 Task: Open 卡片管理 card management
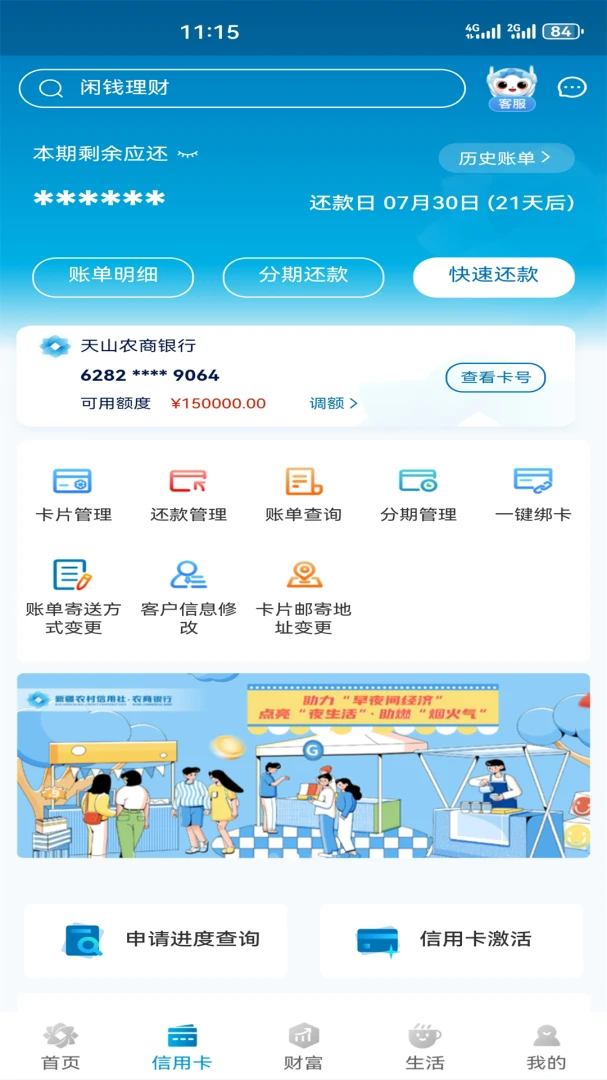73,495
